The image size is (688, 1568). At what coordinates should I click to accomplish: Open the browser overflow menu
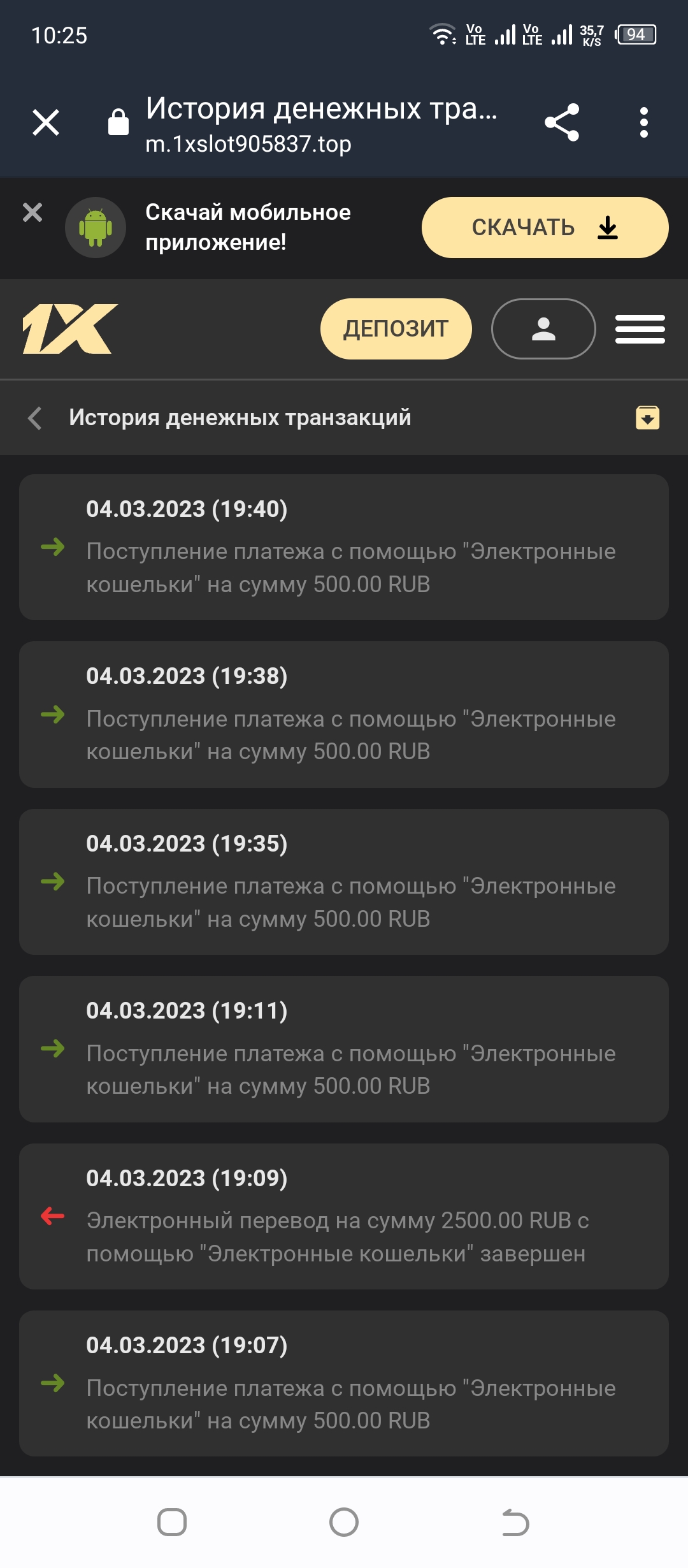[644, 122]
